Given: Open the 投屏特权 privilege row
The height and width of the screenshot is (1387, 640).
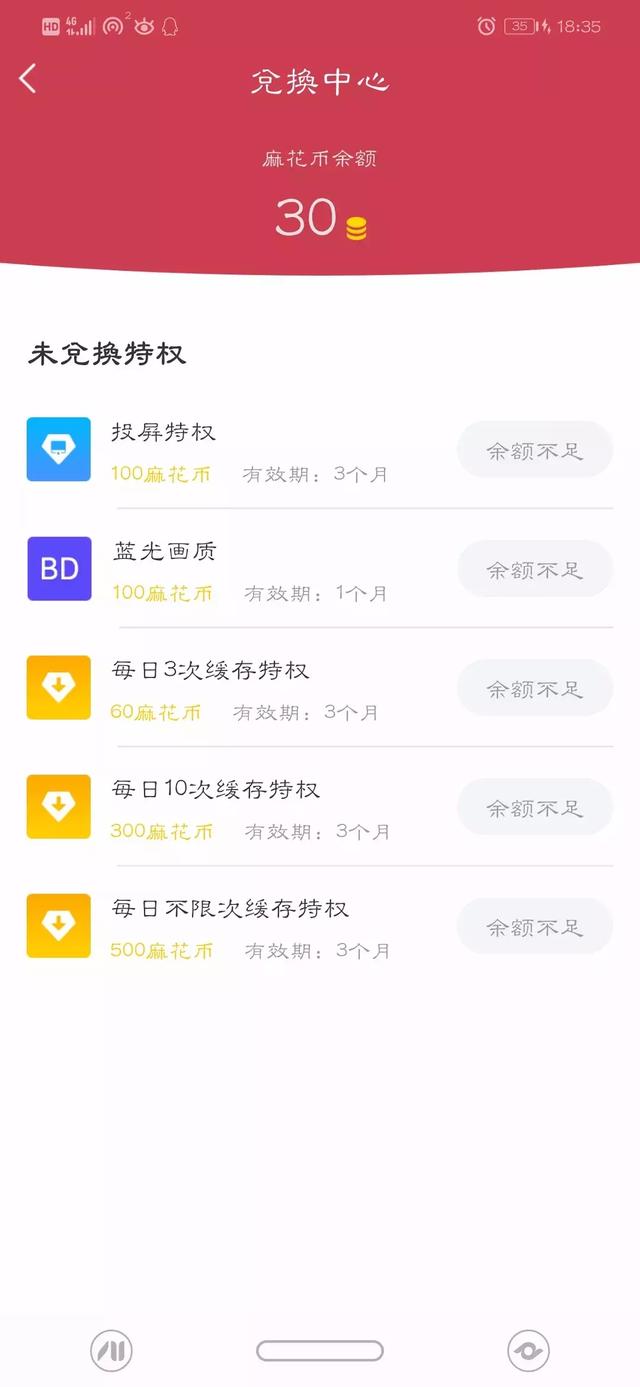Looking at the screenshot, I should tap(320, 450).
